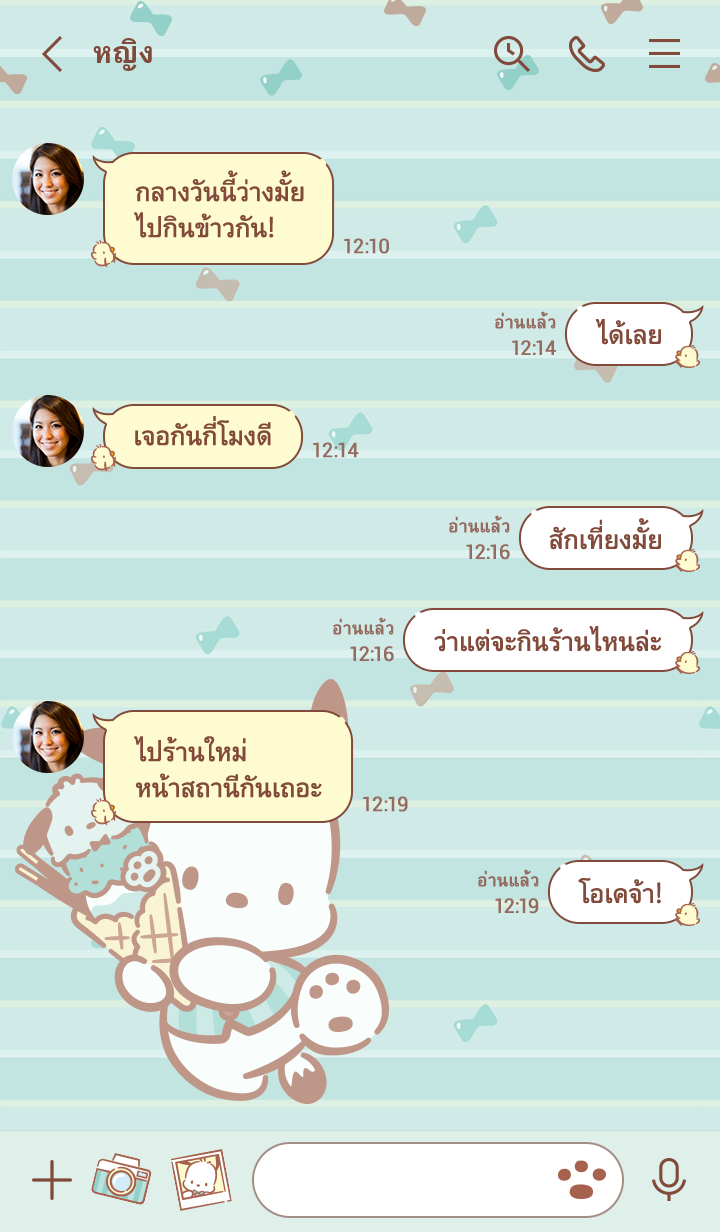Open the photo gallery picker

coord(200,1179)
